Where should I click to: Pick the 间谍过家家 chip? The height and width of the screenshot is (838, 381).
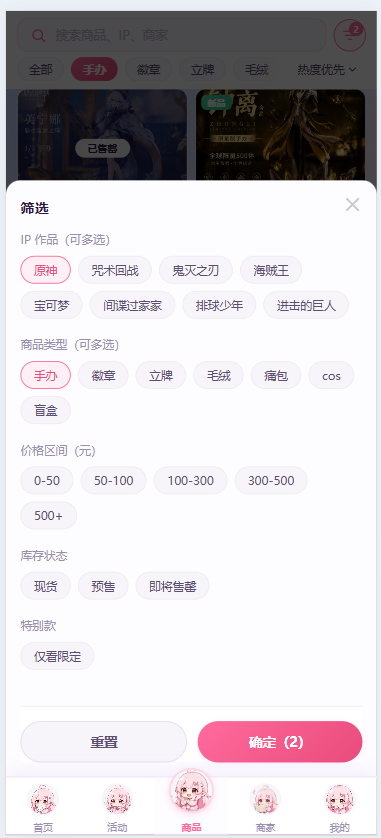[x=133, y=306]
